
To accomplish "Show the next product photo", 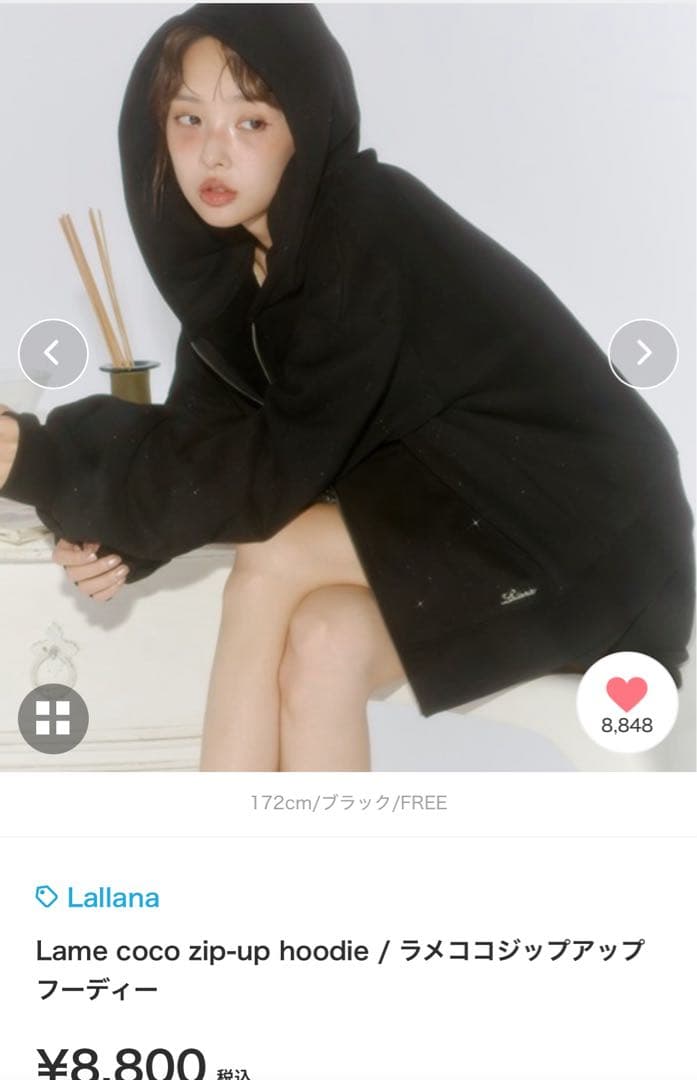I will [x=643, y=353].
